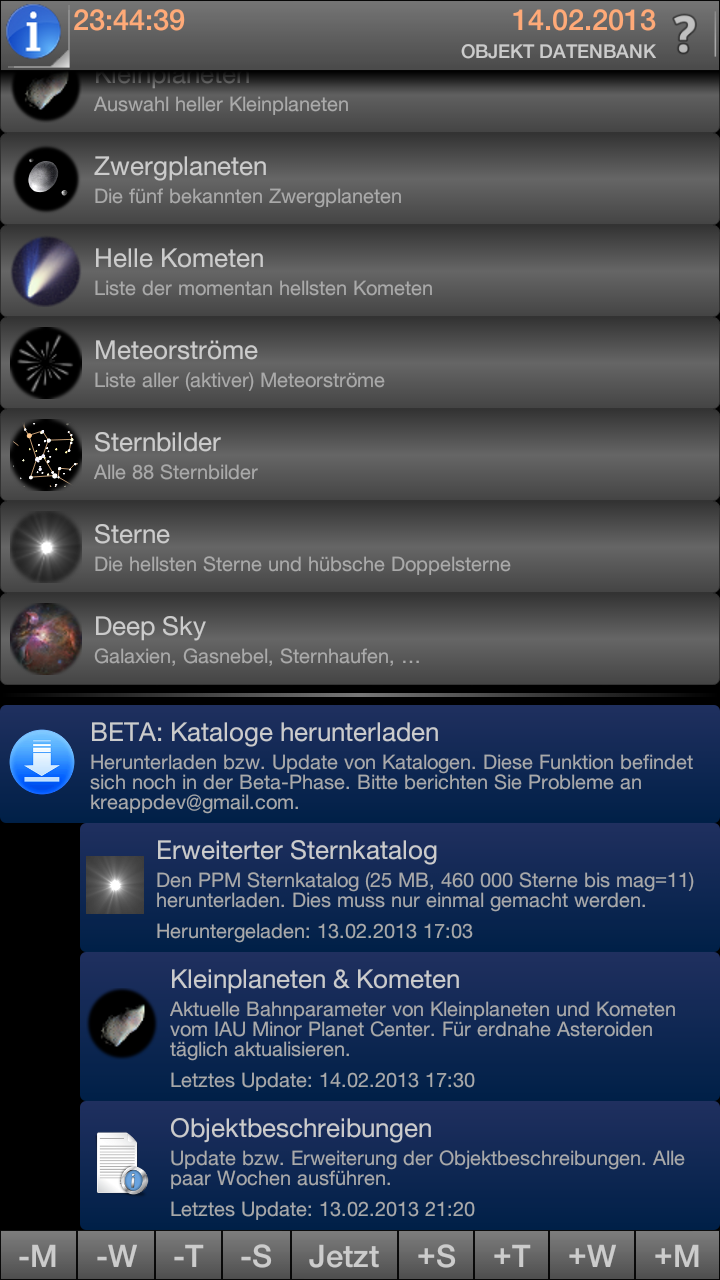Open the help question mark
Screen dimensions: 720x1280
684,35
